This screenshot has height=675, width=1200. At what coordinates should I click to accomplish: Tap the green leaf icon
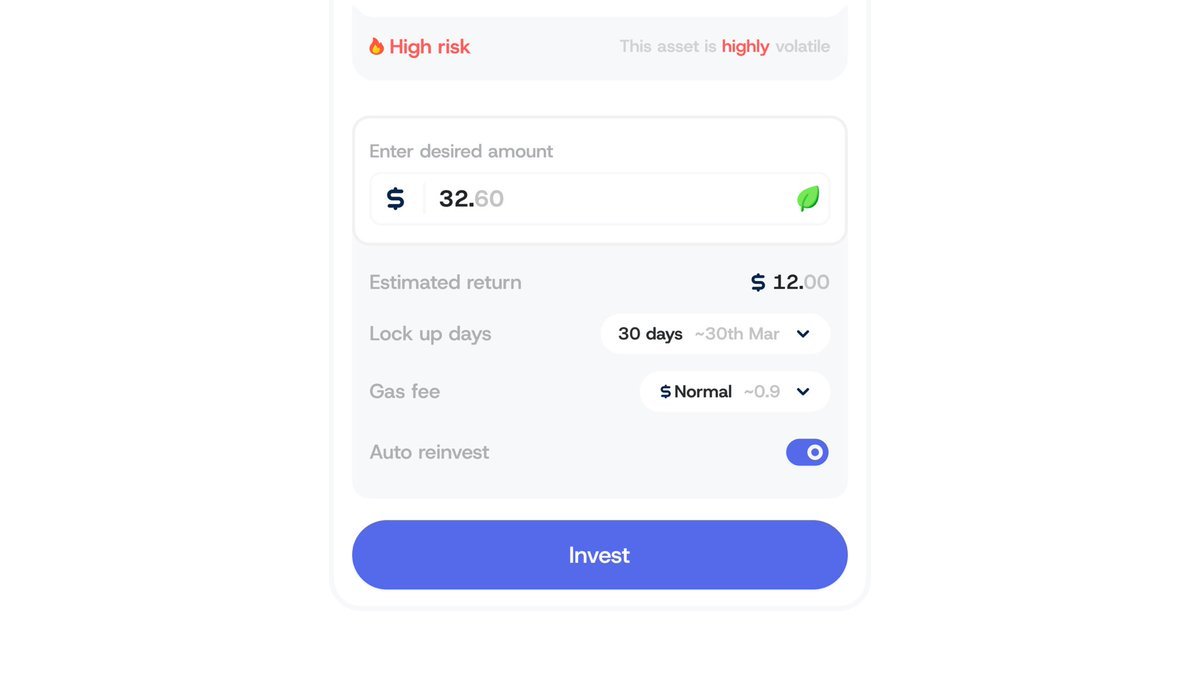coord(808,199)
